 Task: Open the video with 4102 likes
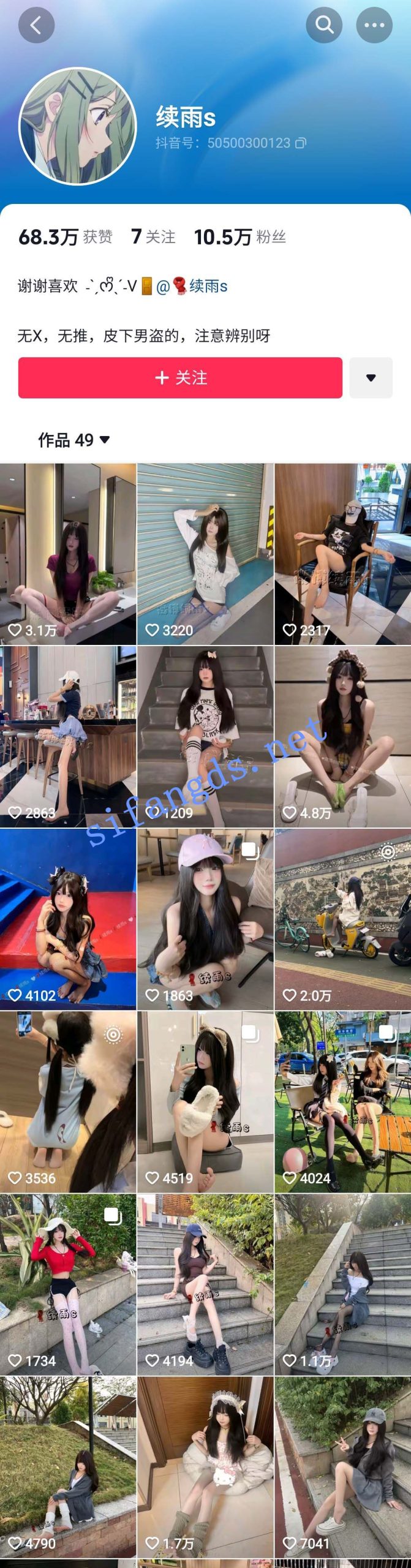tap(68, 919)
